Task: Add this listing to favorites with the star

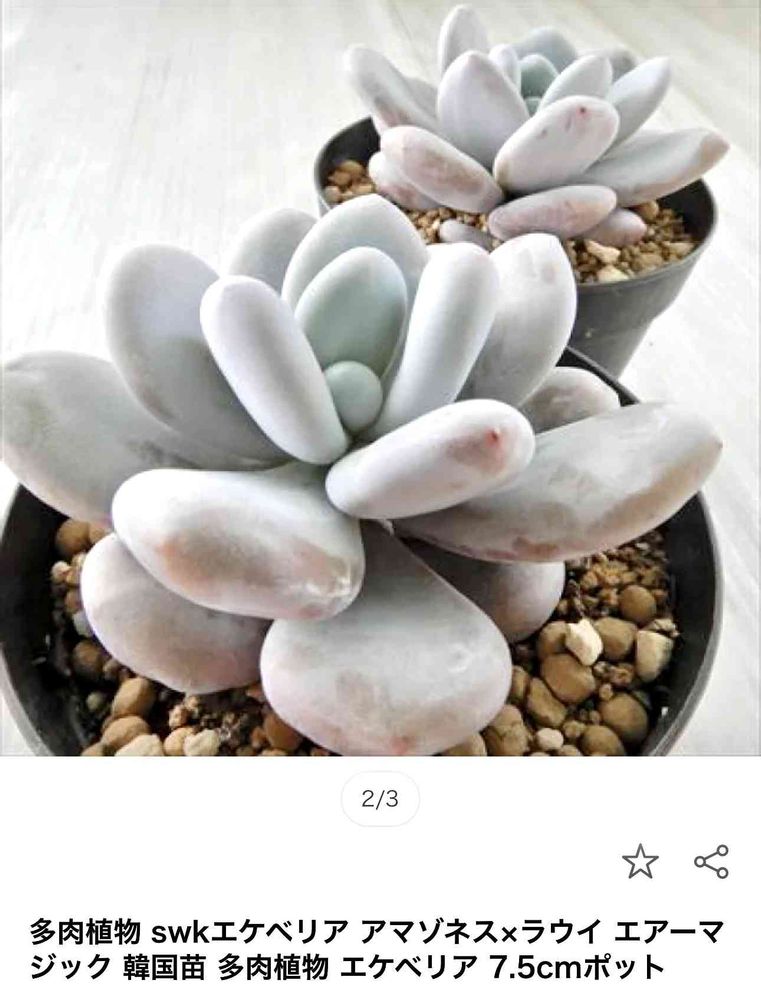Action: click(640, 861)
